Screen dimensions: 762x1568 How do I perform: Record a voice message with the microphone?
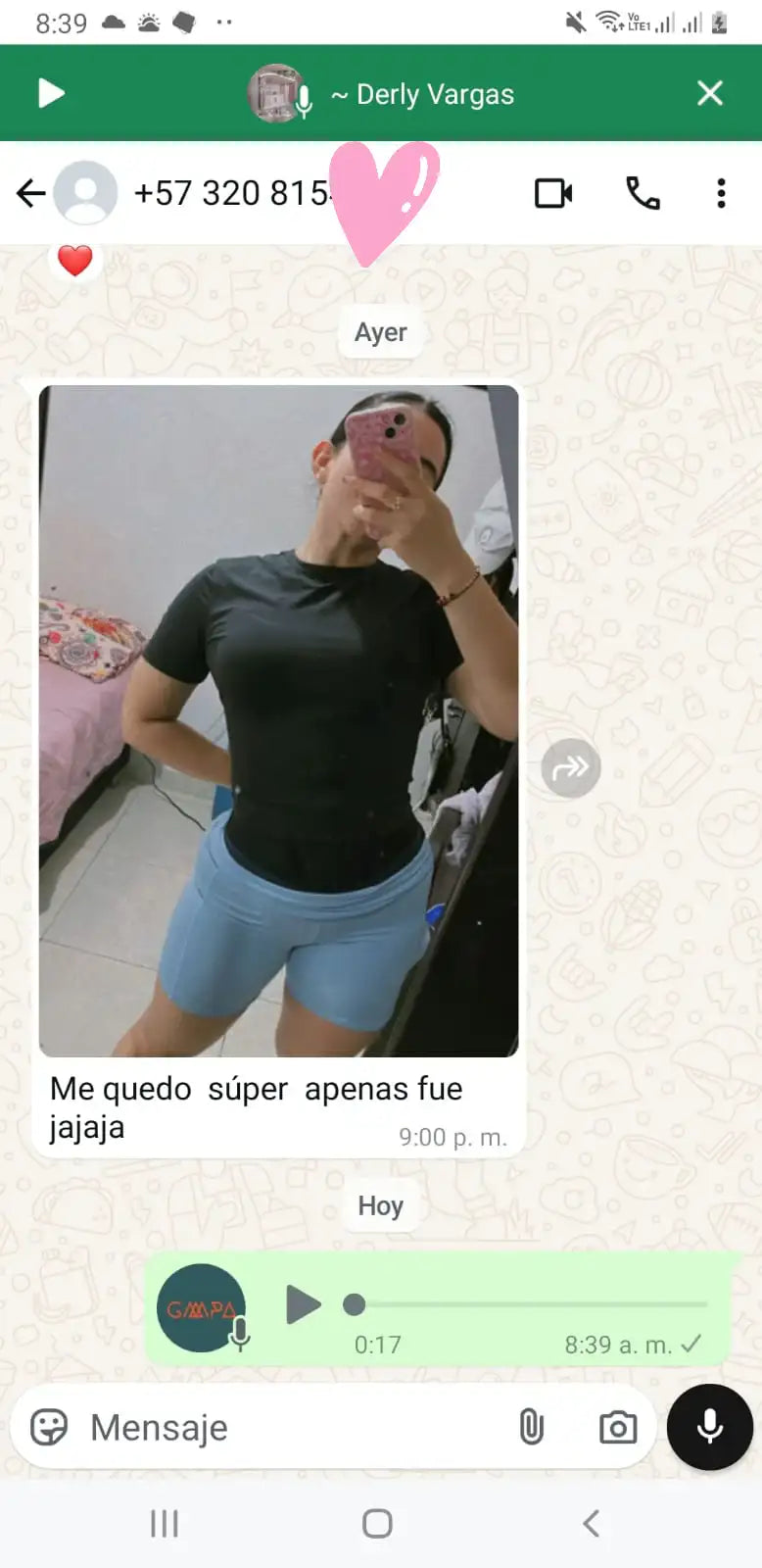[x=709, y=1427]
